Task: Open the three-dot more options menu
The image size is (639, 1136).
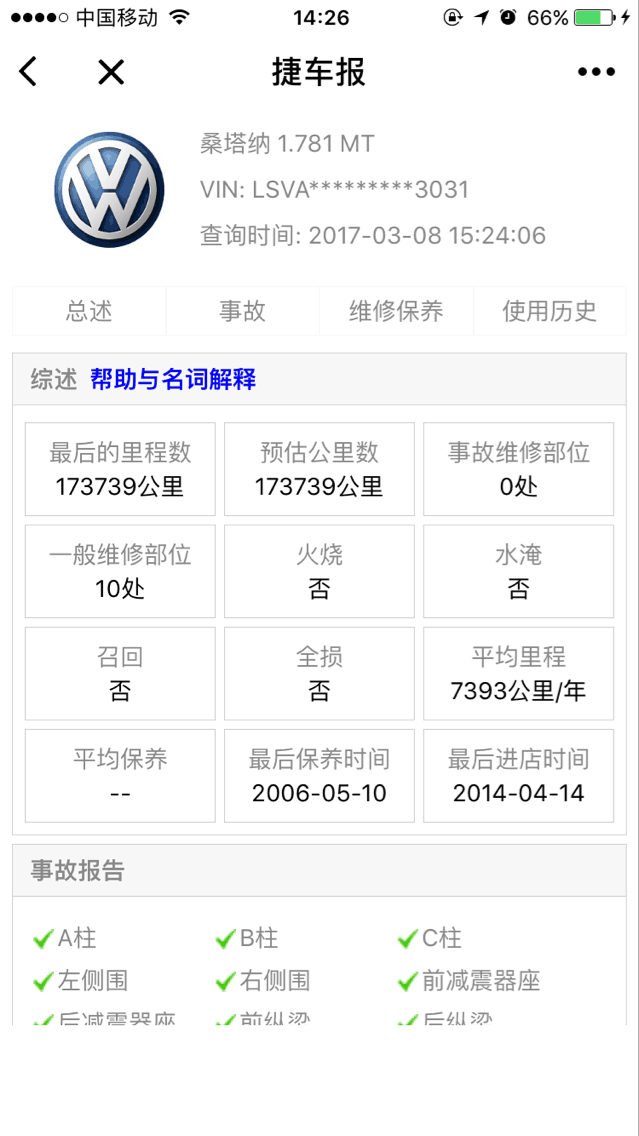Action: pyautogui.click(x=596, y=72)
